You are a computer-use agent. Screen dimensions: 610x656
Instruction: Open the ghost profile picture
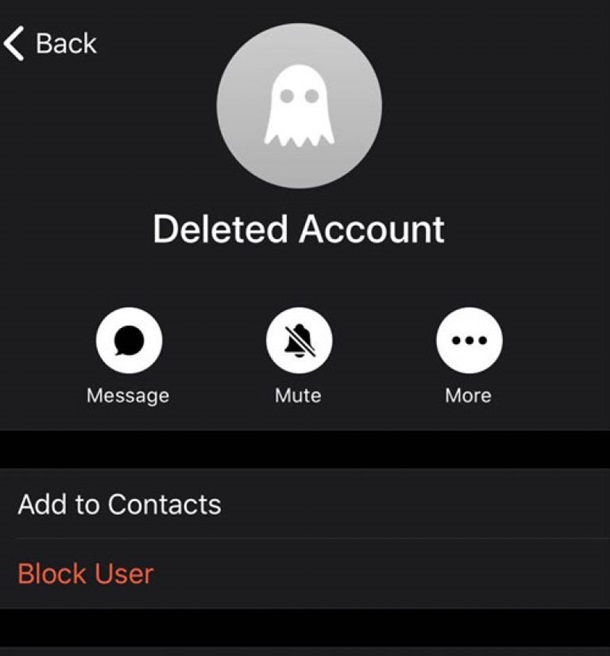[x=298, y=106]
